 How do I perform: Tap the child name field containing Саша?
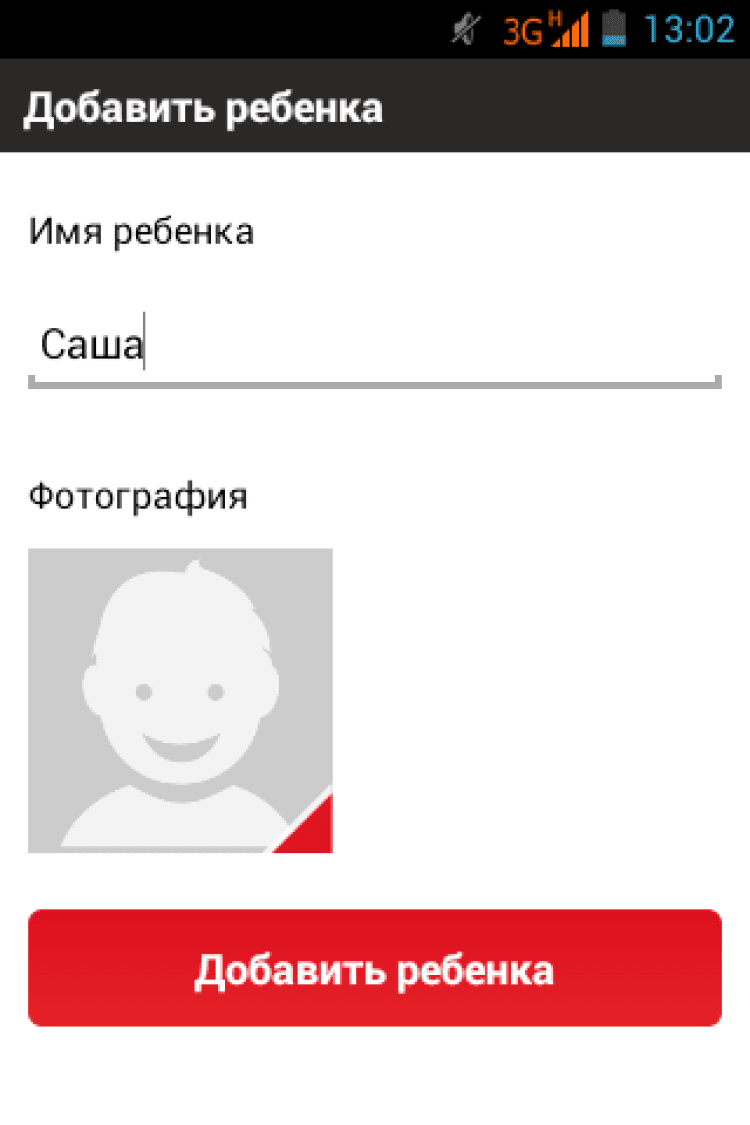[x=374, y=347]
